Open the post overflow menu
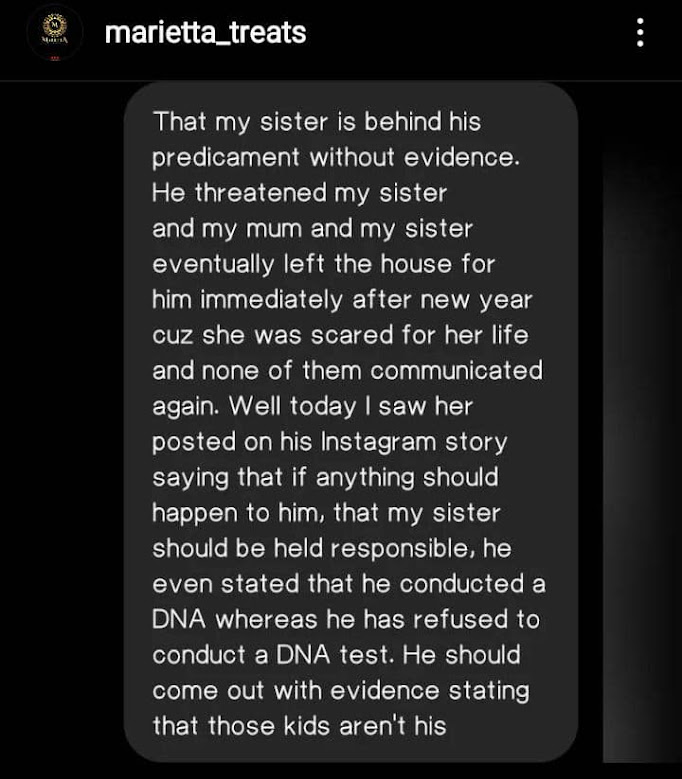682x779 pixels. pyautogui.click(x=640, y=33)
